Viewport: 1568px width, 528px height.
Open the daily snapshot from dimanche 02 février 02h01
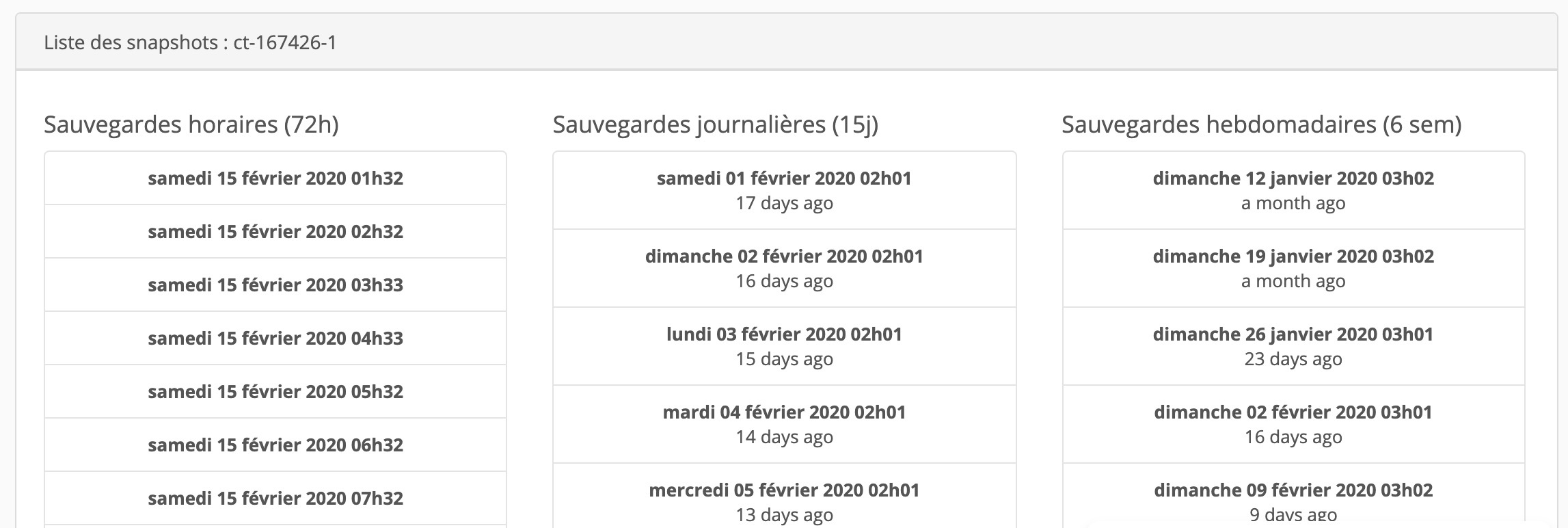[784, 268]
